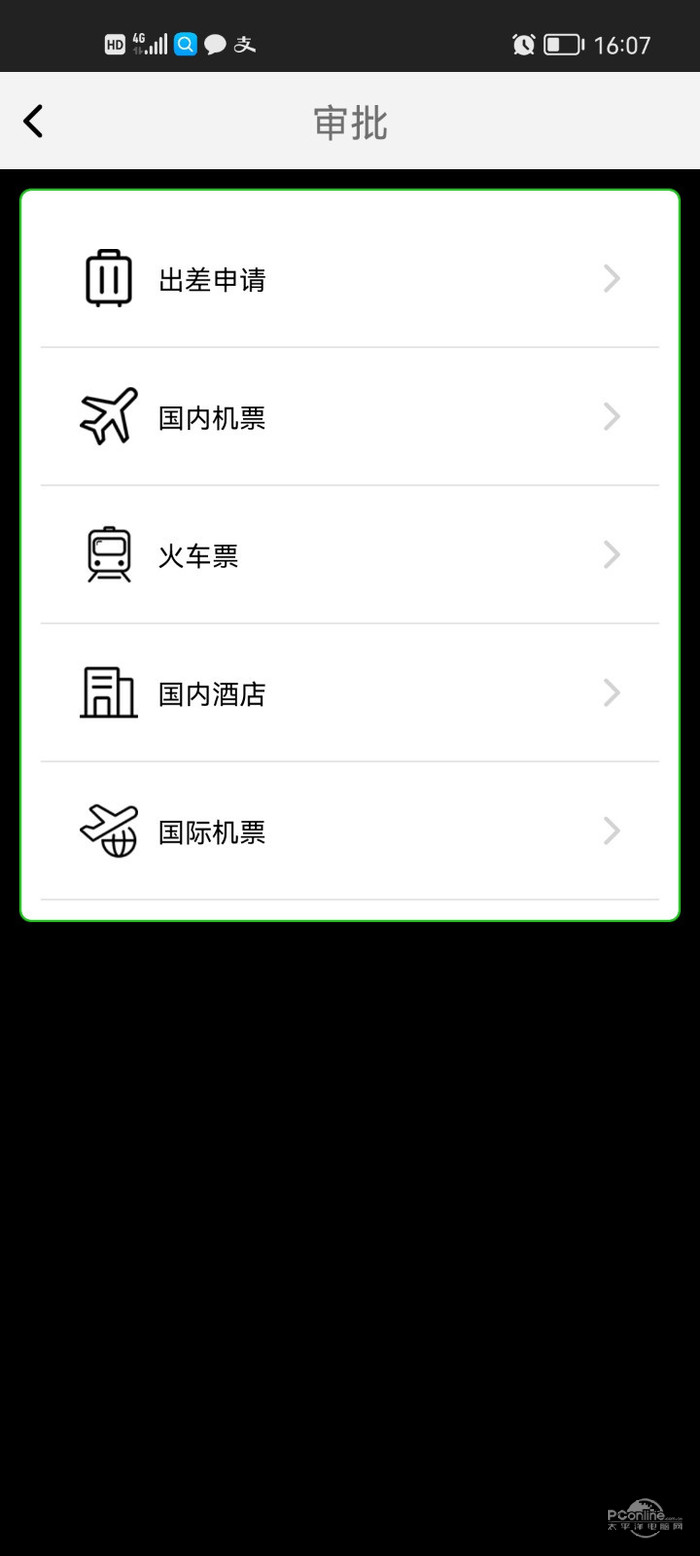Image resolution: width=700 pixels, height=1556 pixels.
Task: Go back using the top-left arrow
Action: coord(33,121)
